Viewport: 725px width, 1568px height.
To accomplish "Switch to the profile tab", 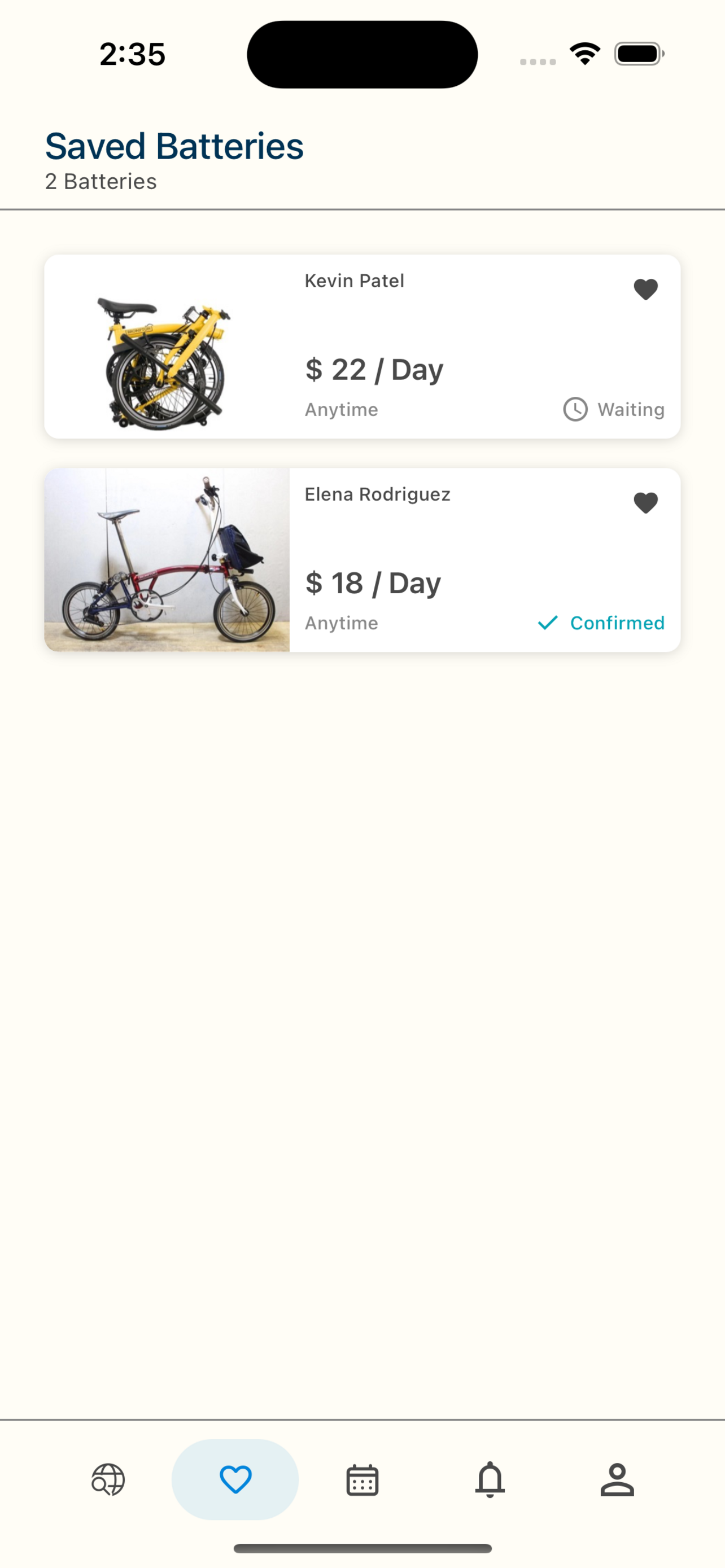I will (617, 1480).
